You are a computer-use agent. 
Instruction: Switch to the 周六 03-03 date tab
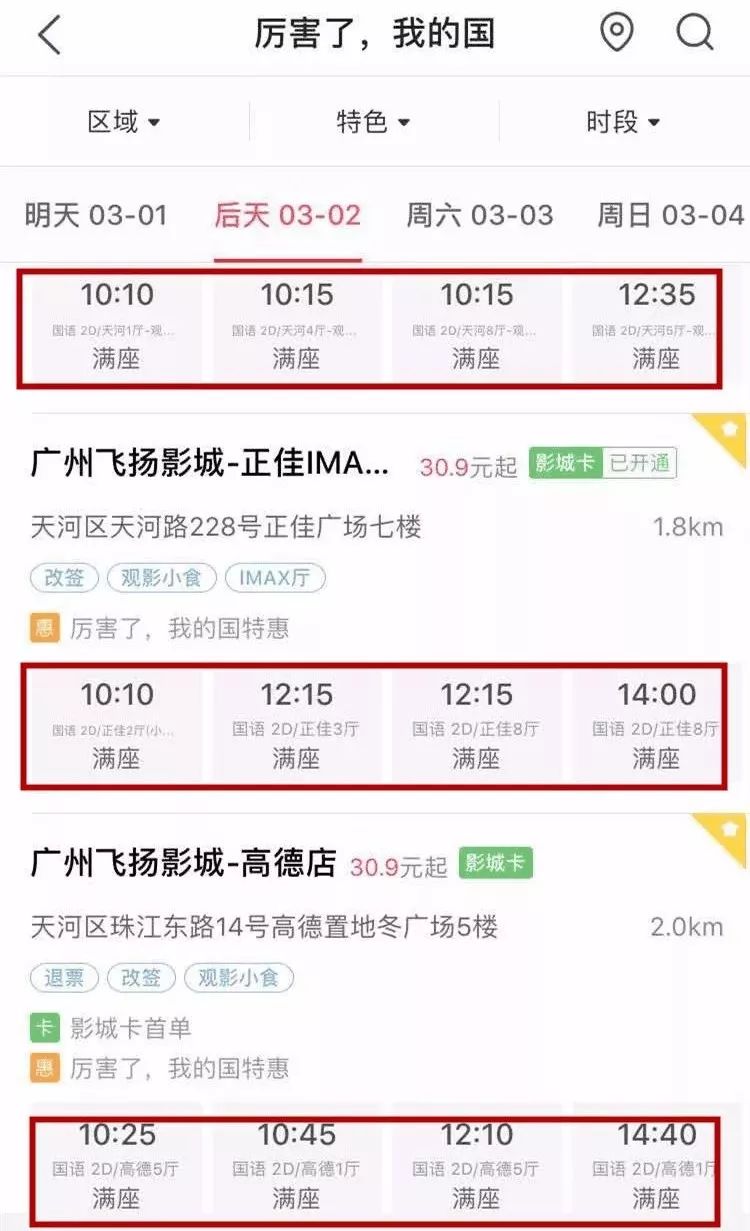(480, 215)
